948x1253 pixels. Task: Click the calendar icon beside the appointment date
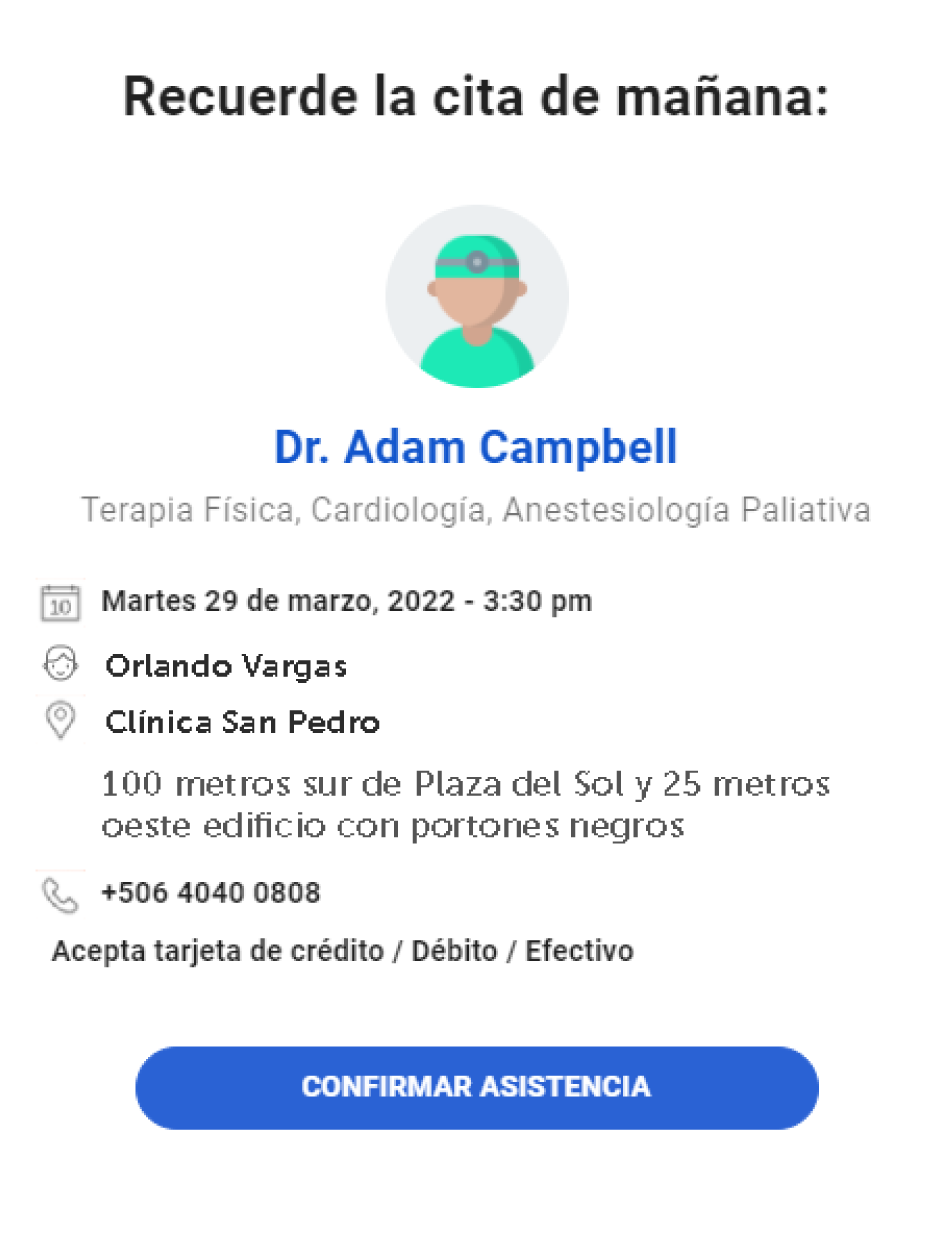60,601
